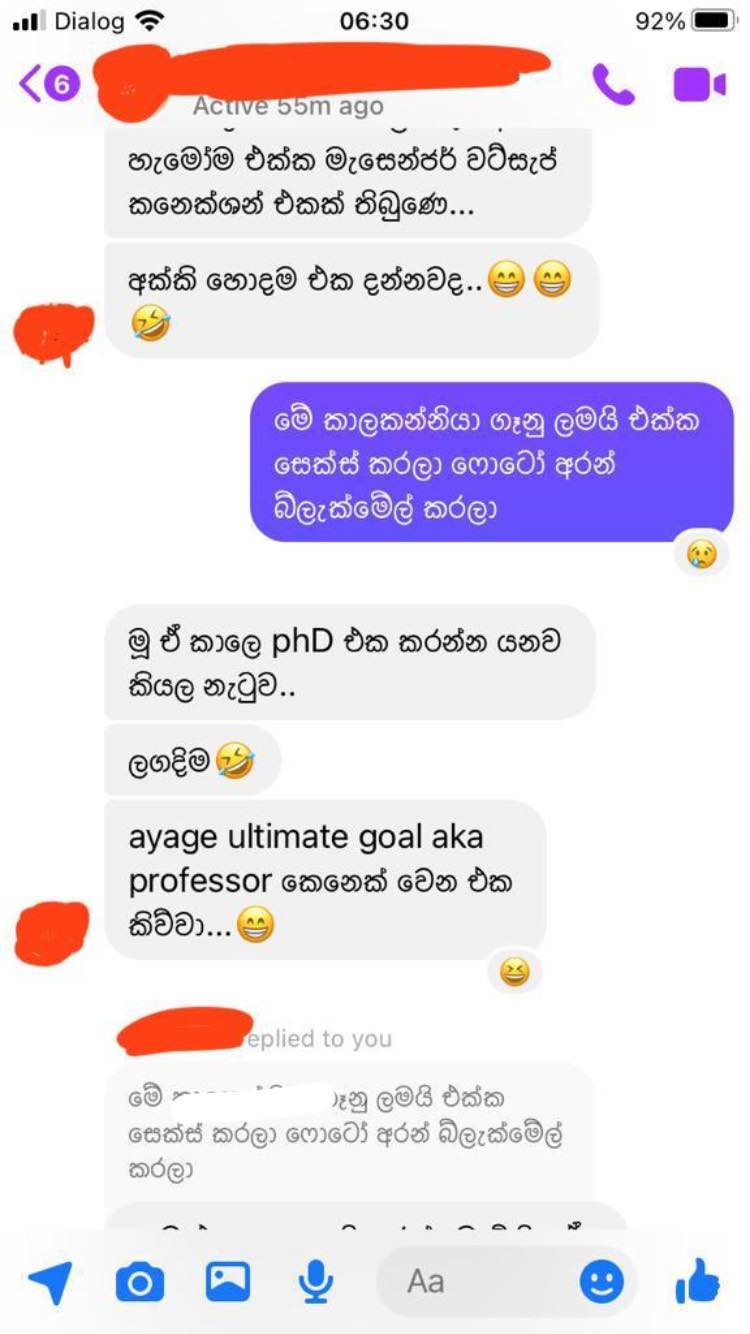Start a video call
The image size is (750, 1334).
tap(699, 85)
